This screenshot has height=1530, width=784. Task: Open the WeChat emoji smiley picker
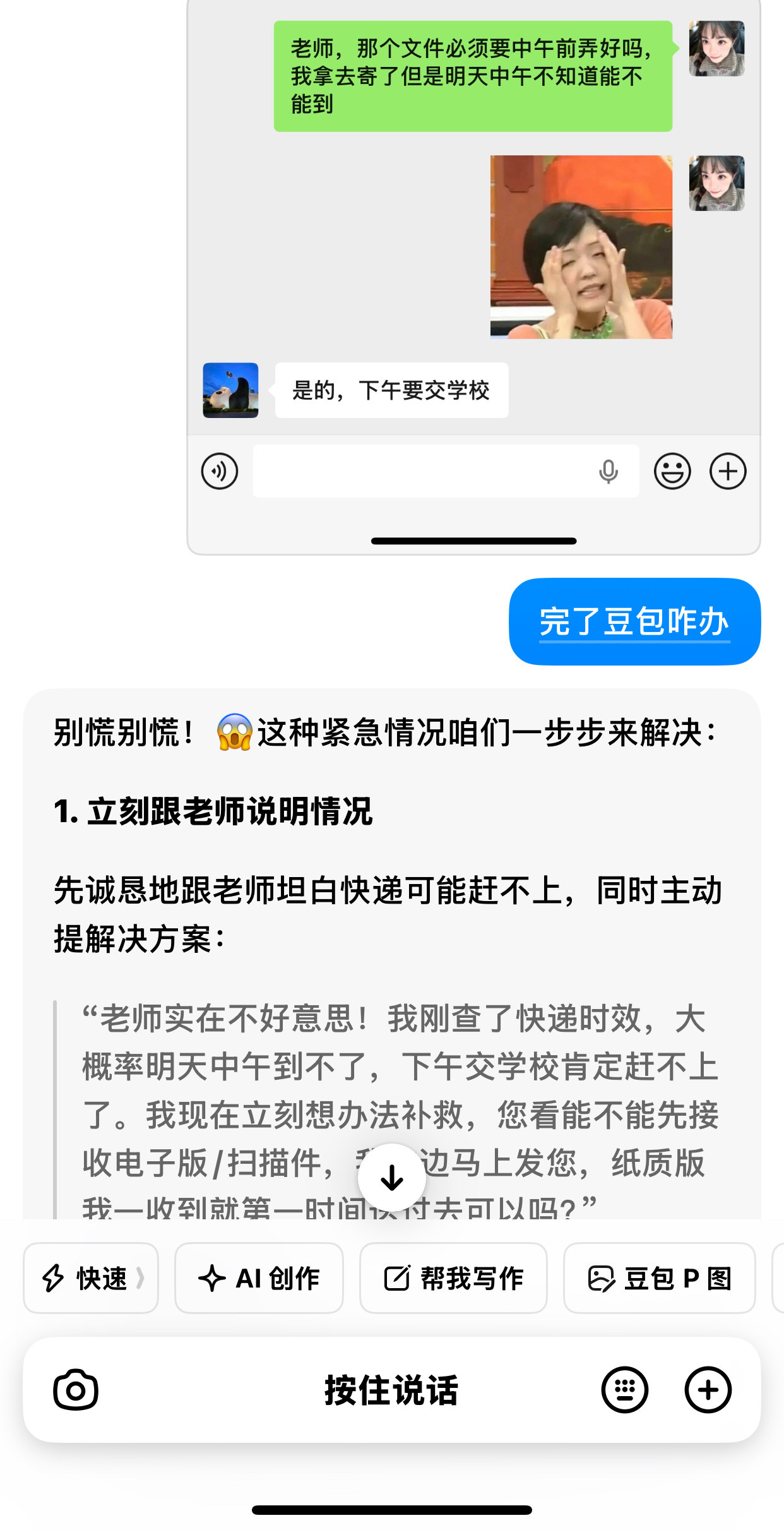(x=673, y=471)
